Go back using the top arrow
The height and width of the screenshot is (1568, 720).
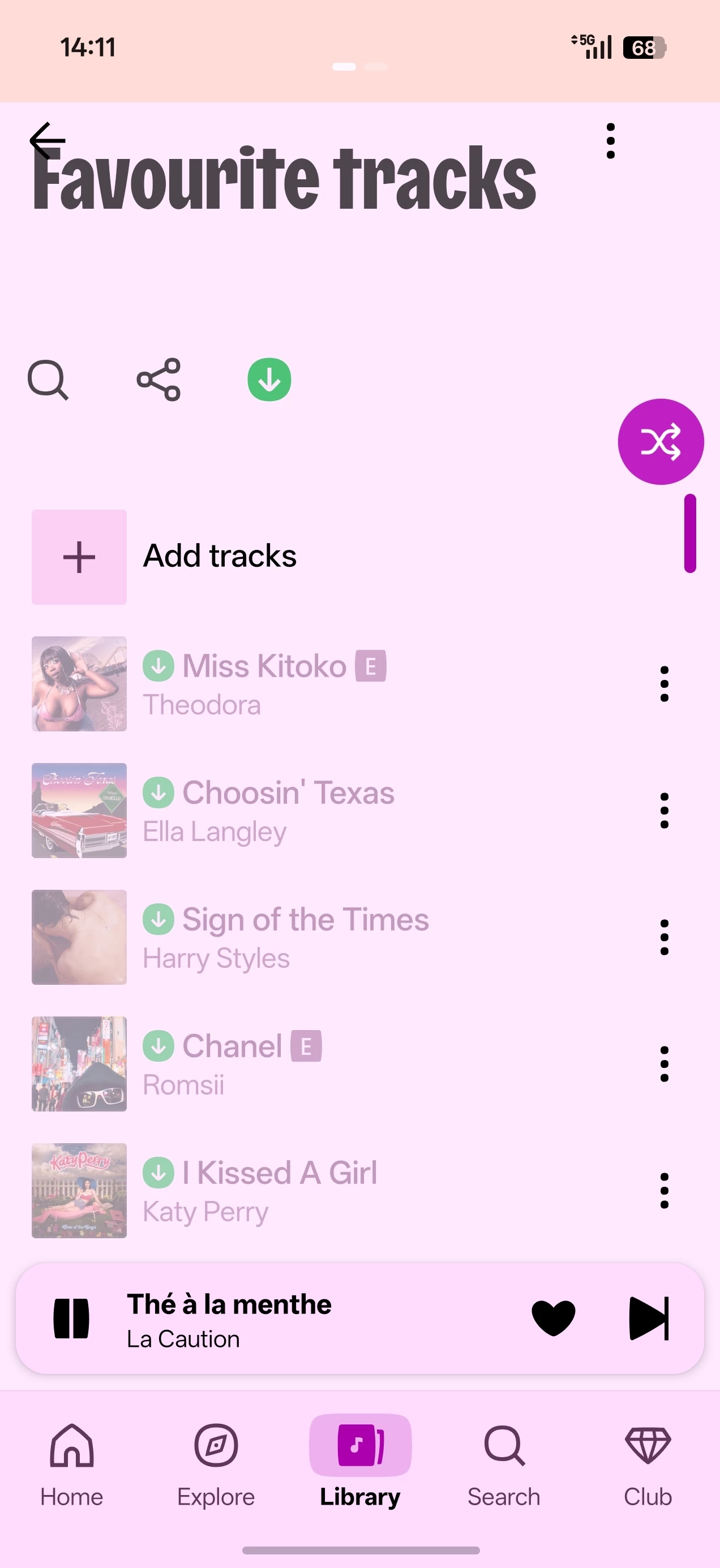click(x=48, y=141)
